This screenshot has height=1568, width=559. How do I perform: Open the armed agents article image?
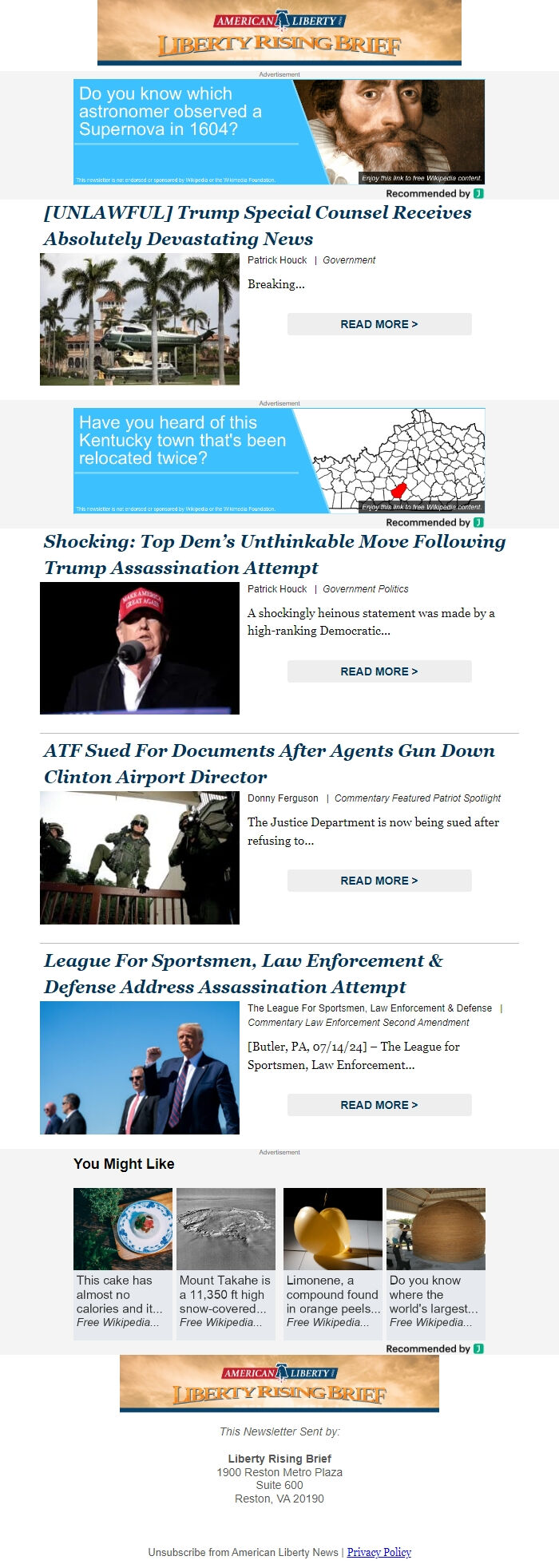140,858
